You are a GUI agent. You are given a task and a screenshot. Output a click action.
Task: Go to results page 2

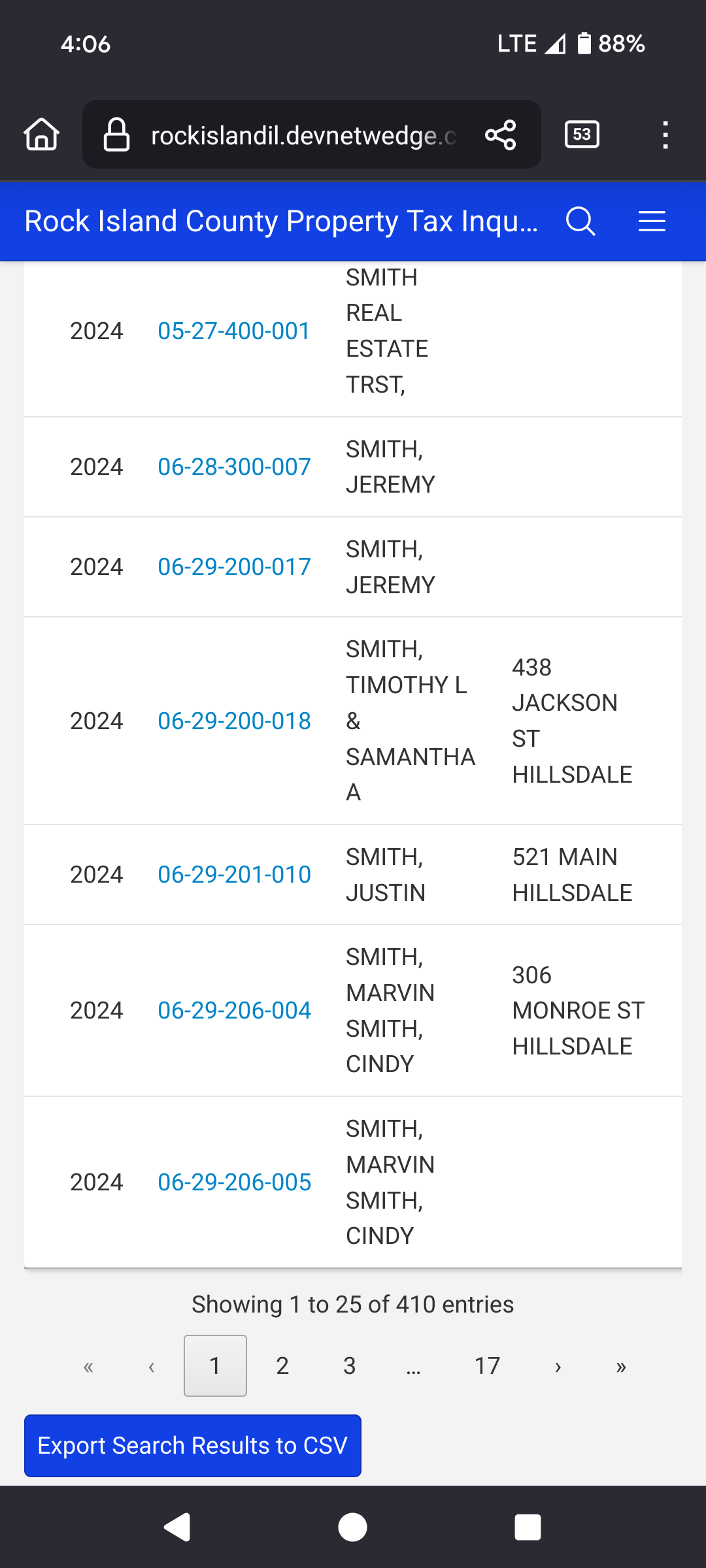282,1365
